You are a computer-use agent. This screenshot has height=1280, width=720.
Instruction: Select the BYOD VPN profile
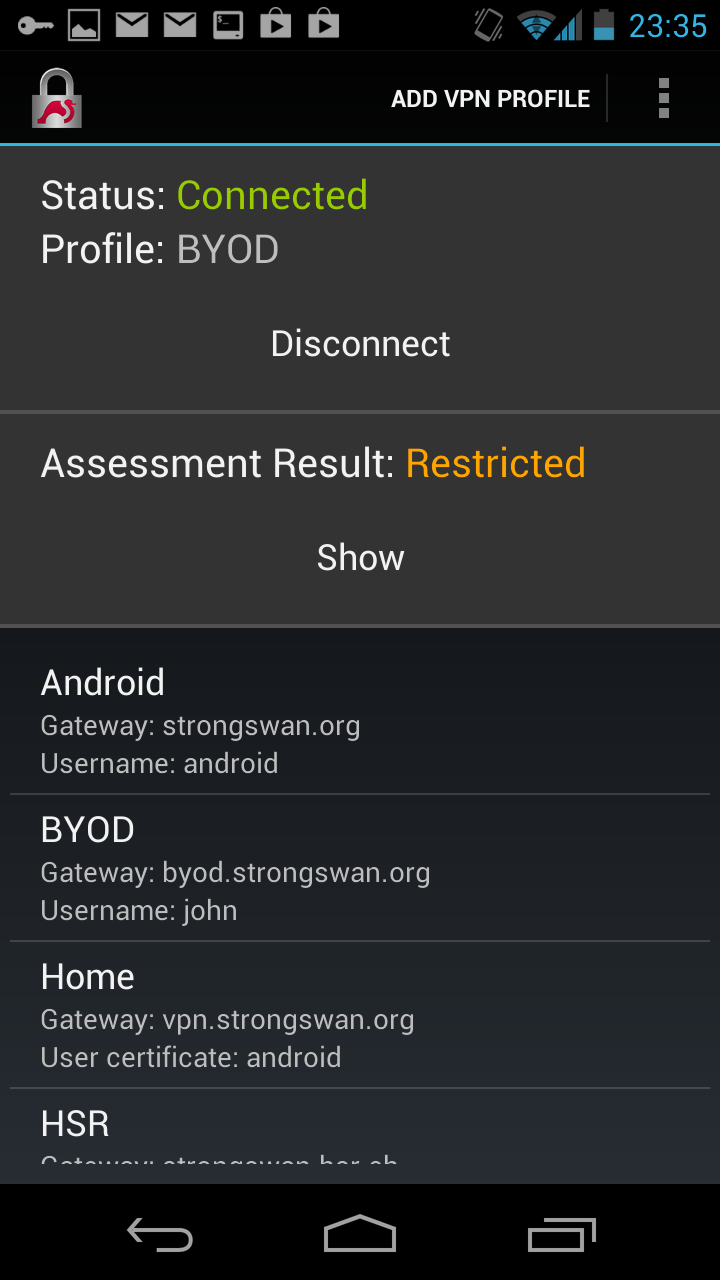click(360, 868)
